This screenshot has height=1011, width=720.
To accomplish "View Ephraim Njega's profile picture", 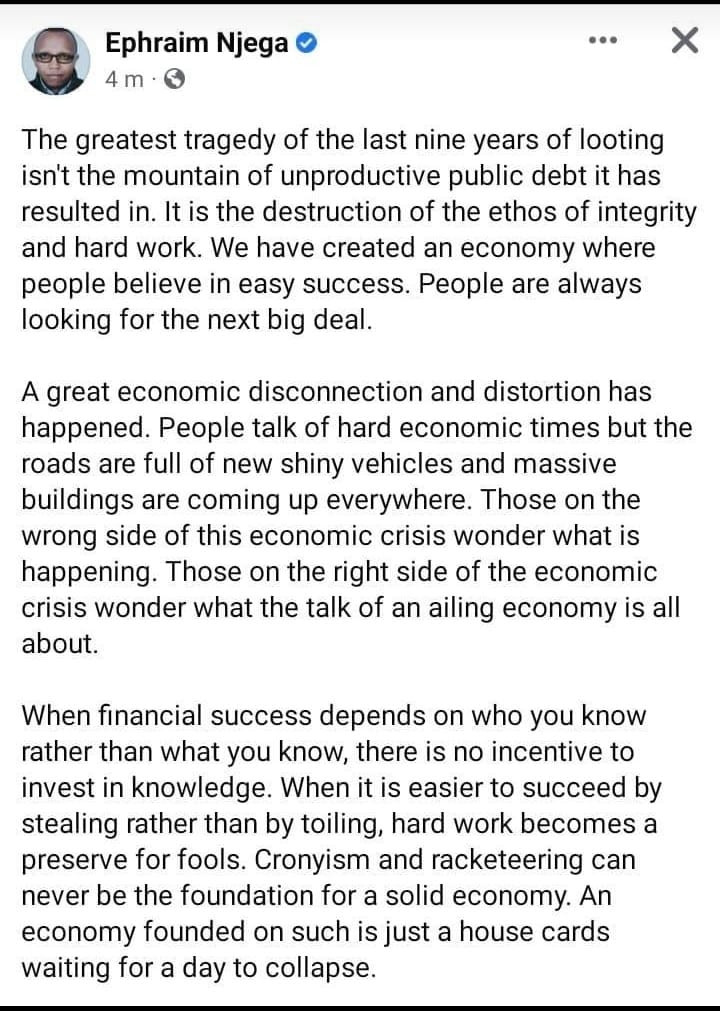I will tap(56, 60).
